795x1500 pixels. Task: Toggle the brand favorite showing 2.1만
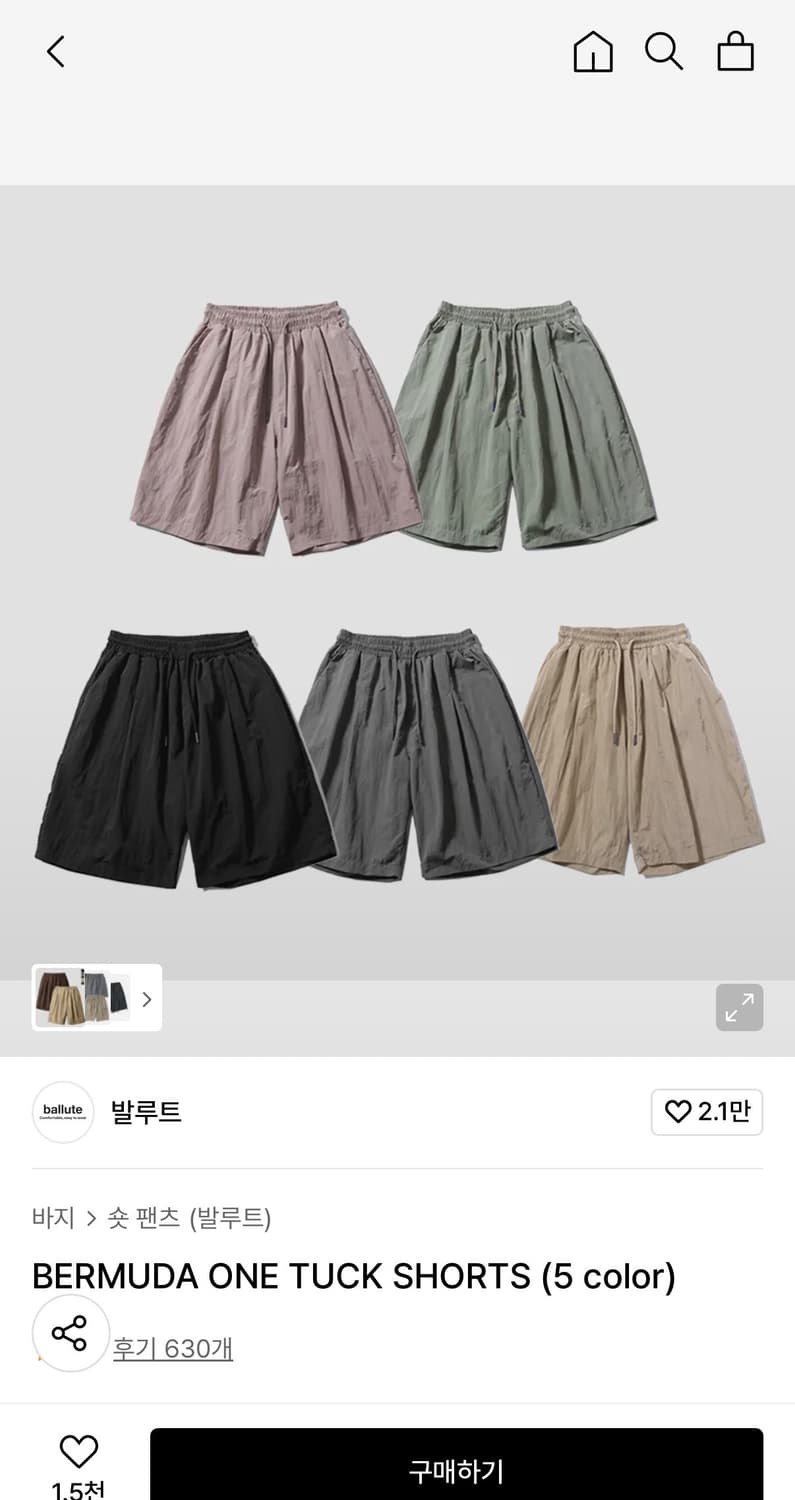pos(707,1111)
